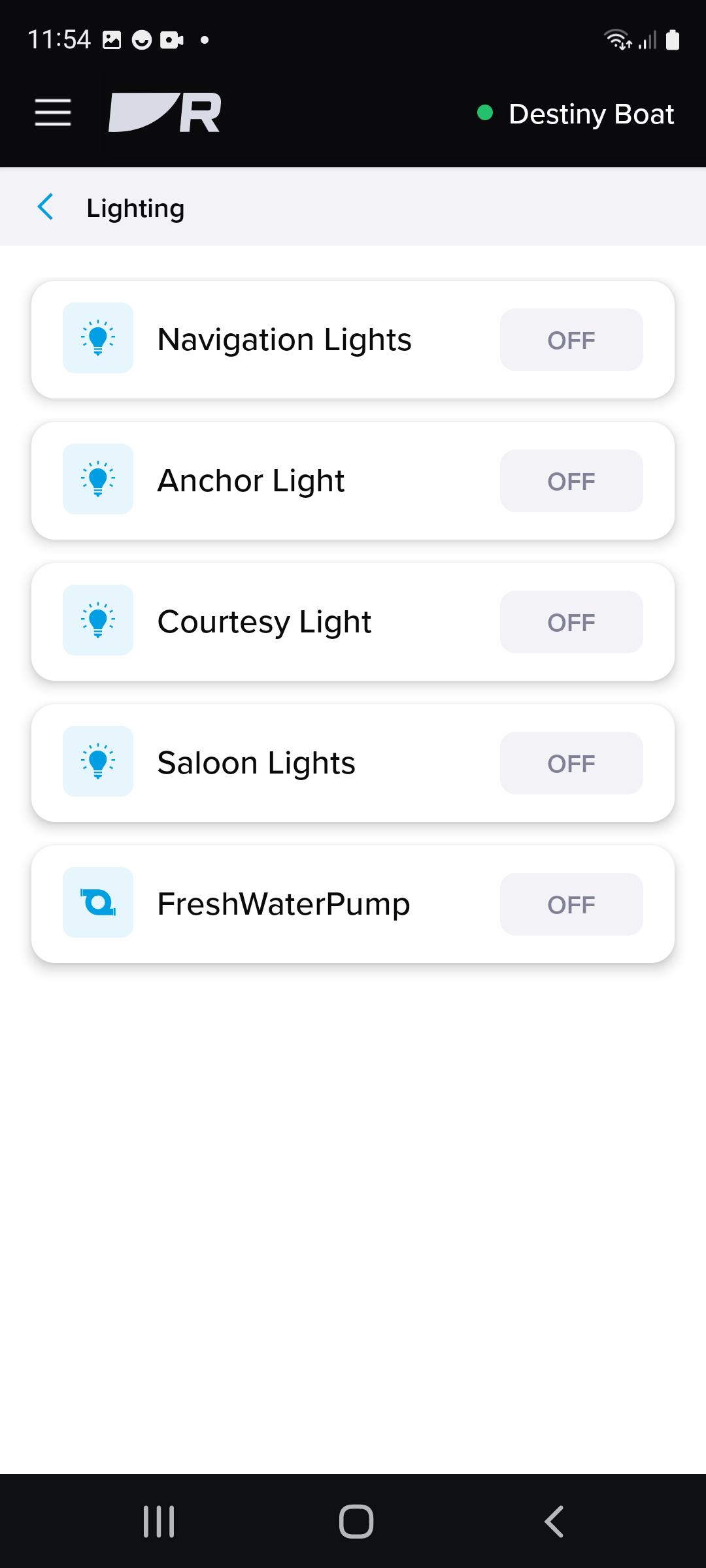Switch on the Anchor Light
The height and width of the screenshot is (1568, 706).
571,481
